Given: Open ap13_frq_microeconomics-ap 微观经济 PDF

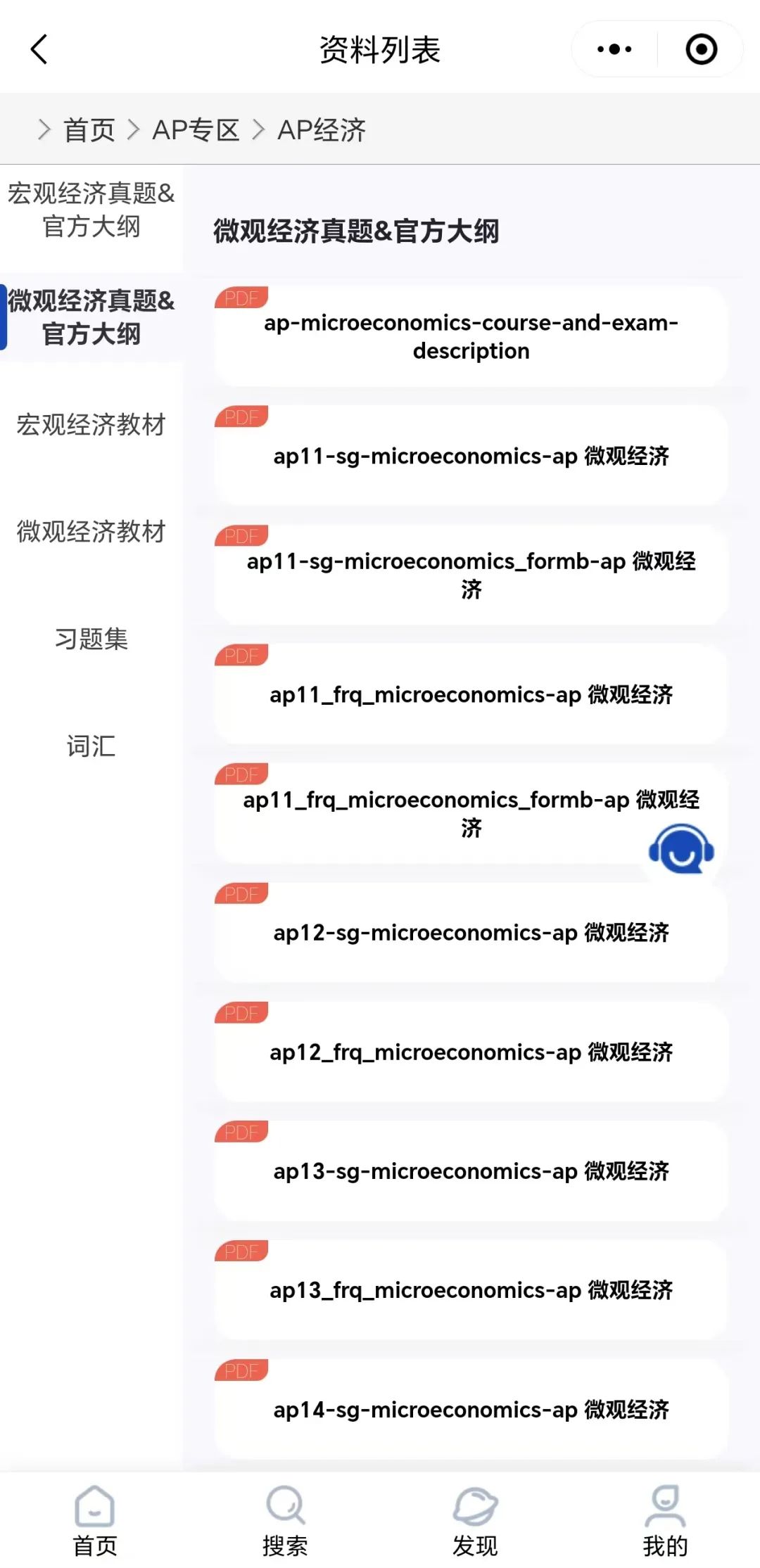Looking at the screenshot, I should [x=471, y=1290].
